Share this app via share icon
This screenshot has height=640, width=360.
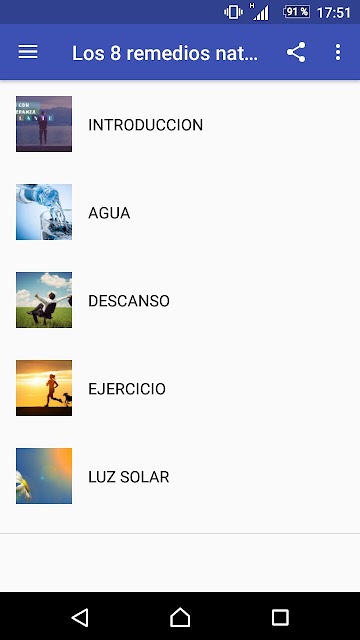click(x=296, y=52)
